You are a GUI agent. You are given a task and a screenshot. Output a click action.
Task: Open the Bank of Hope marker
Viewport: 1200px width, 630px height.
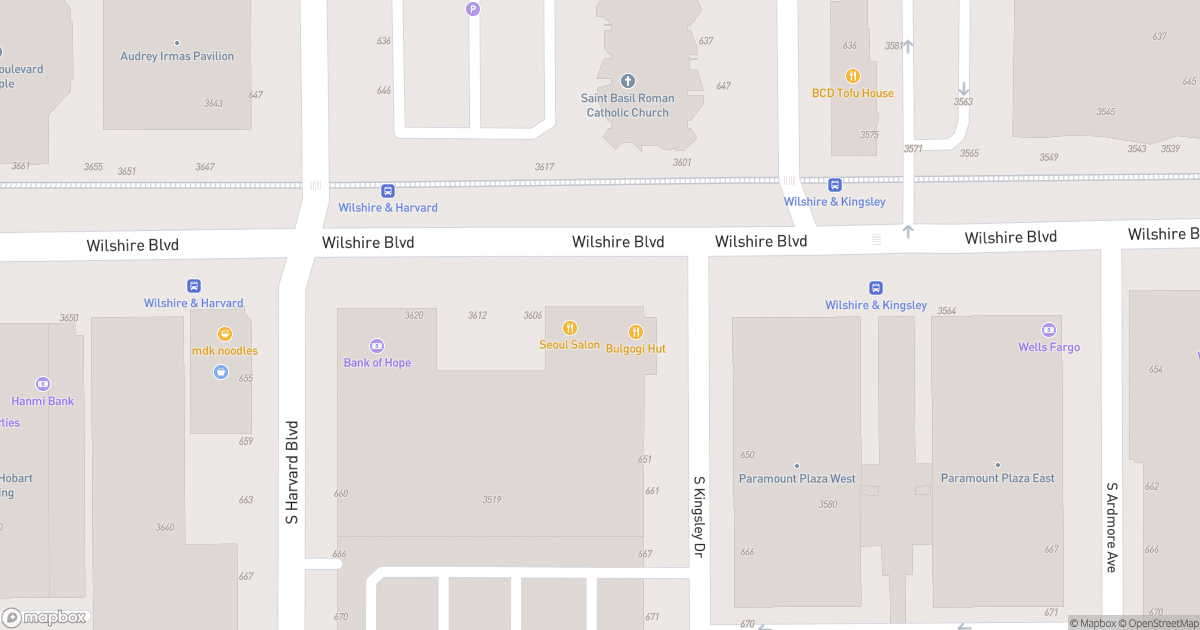click(377, 346)
